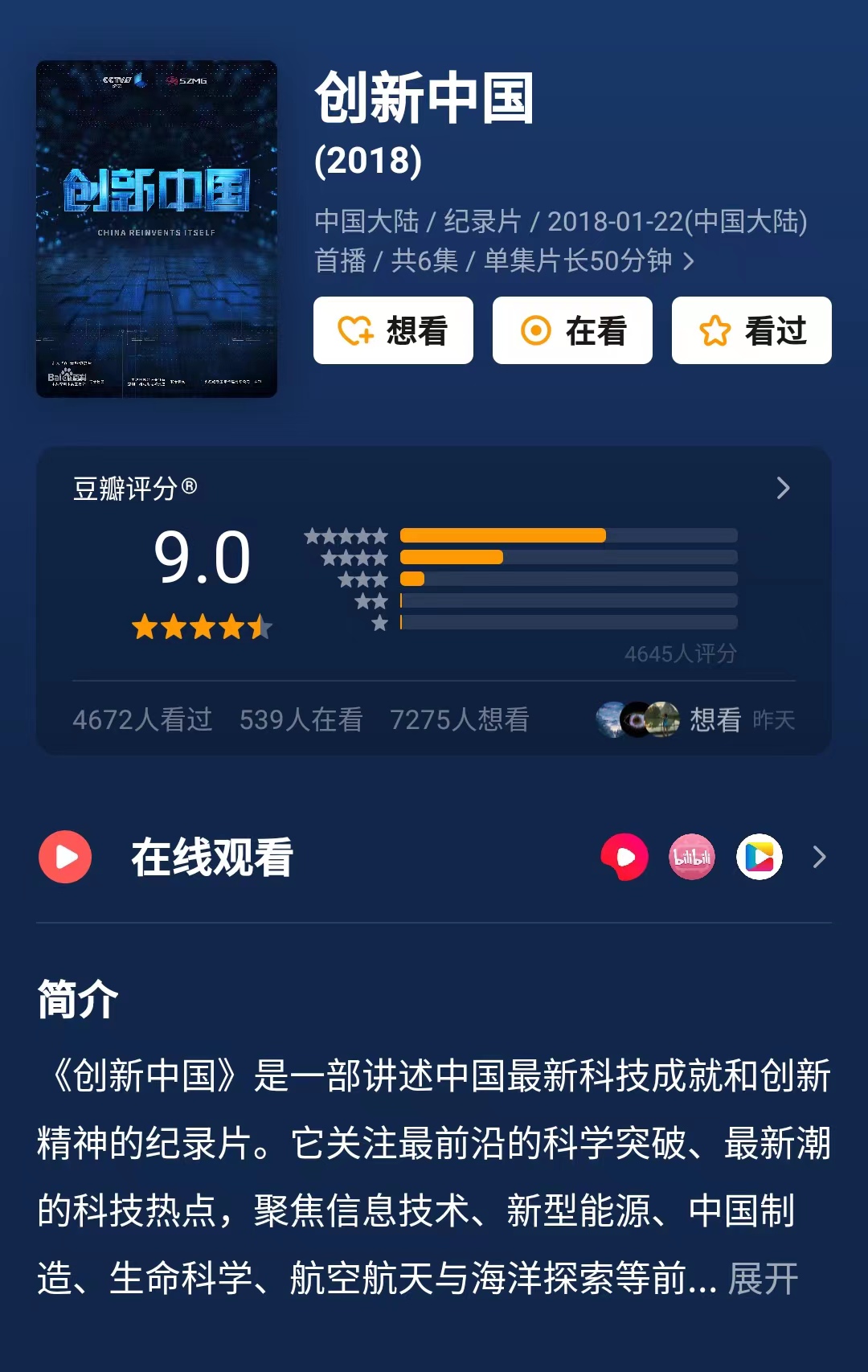
Task: Mark as 看过
Action: pos(751,330)
